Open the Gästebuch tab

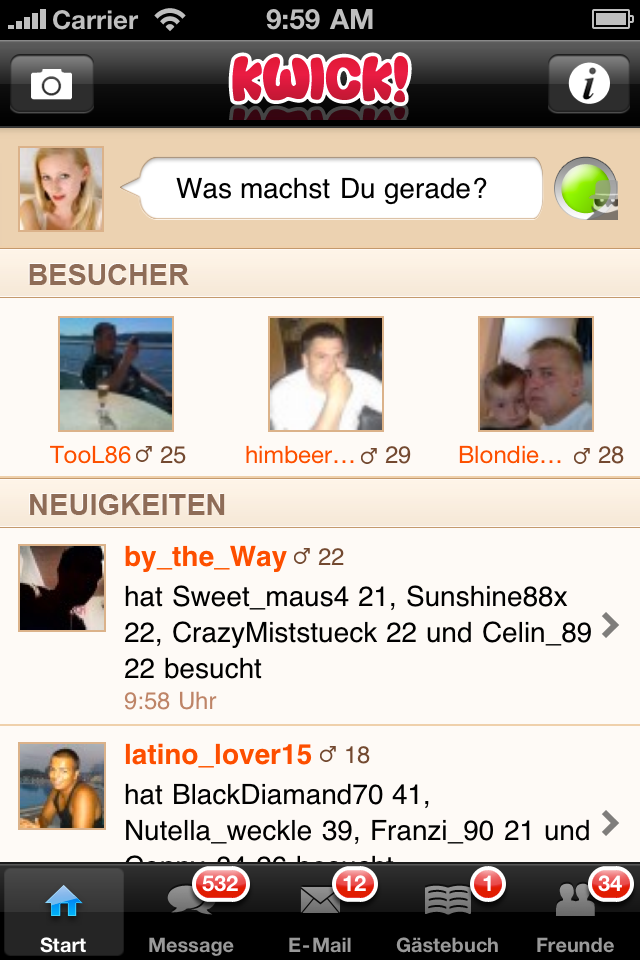448,912
